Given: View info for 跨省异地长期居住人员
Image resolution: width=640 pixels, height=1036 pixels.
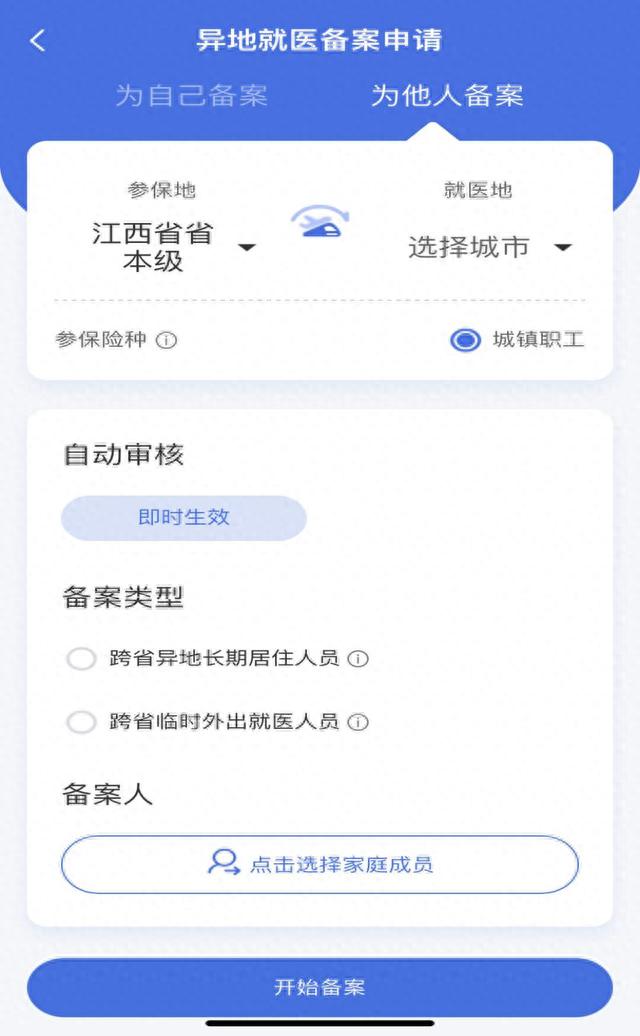Looking at the screenshot, I should pyautogui.click(x=358, y=659).
